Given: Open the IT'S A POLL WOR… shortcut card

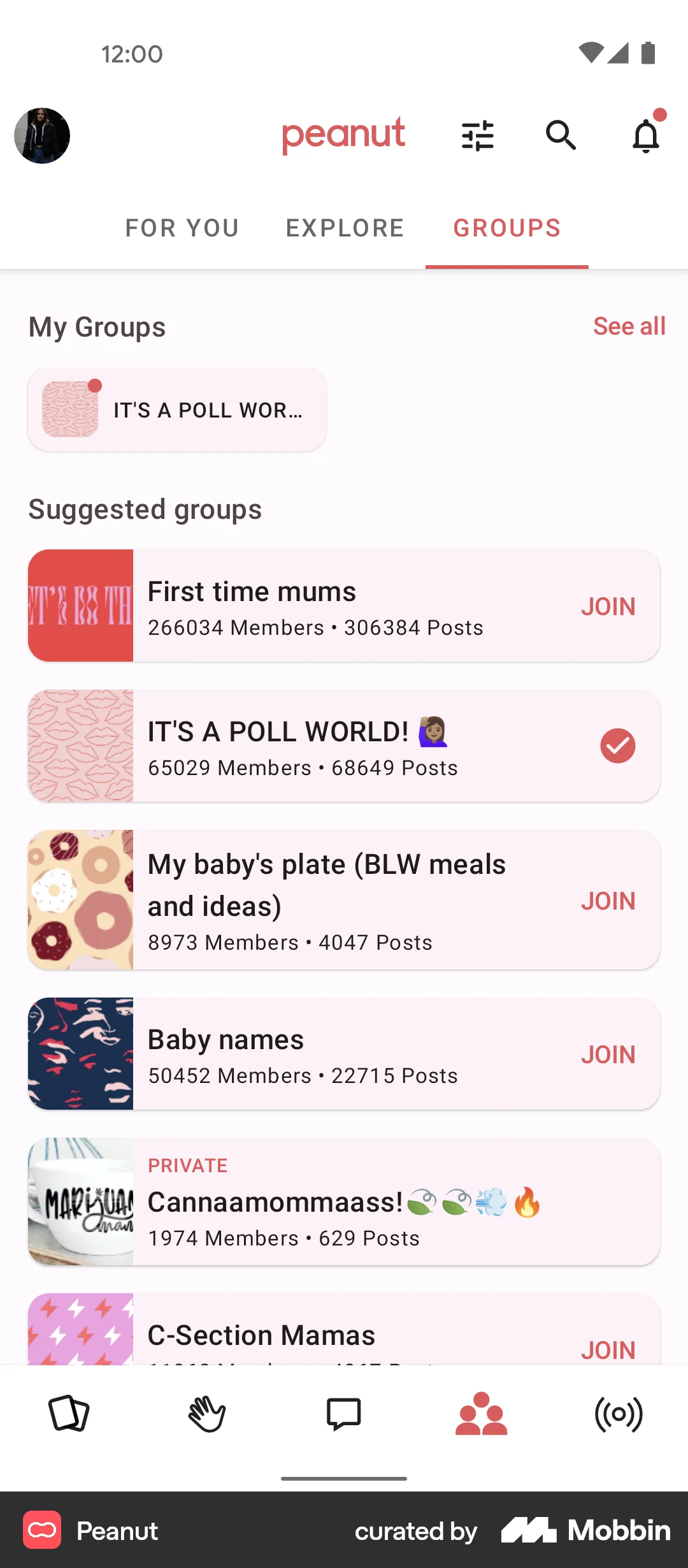Looking at the screenshot, I should [x=177, y=409].
